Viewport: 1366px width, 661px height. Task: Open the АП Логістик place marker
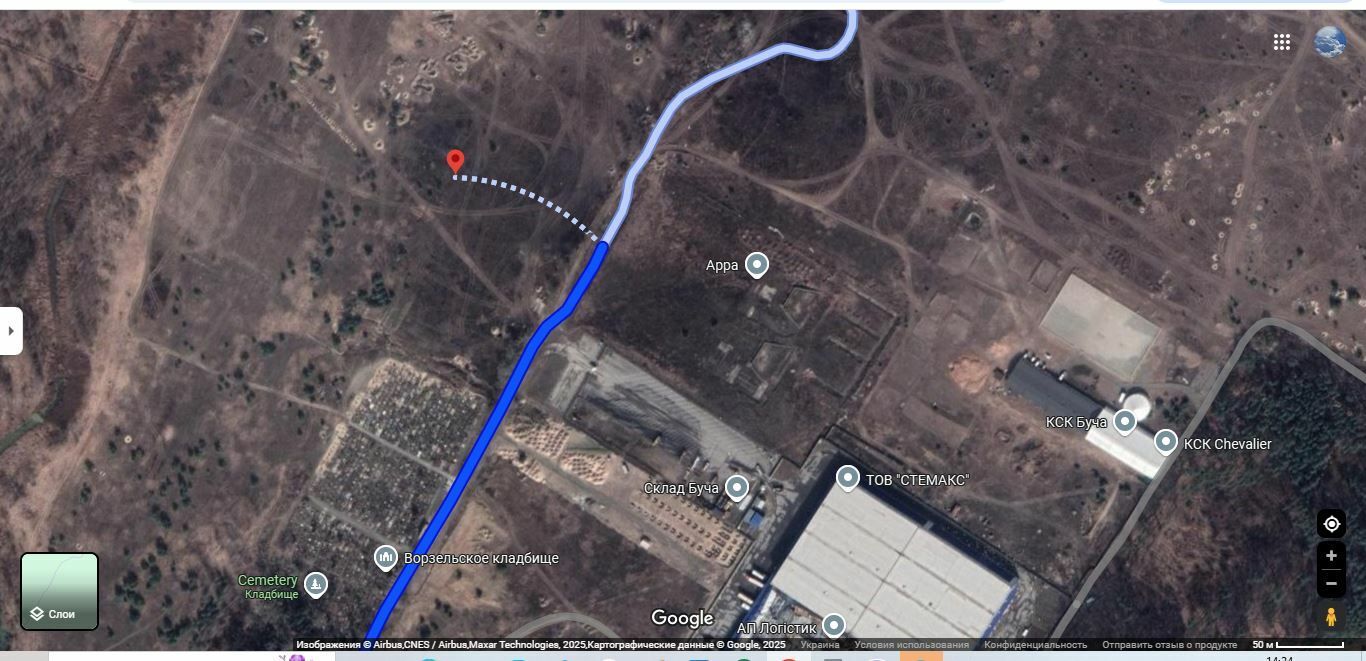point(833,627)
